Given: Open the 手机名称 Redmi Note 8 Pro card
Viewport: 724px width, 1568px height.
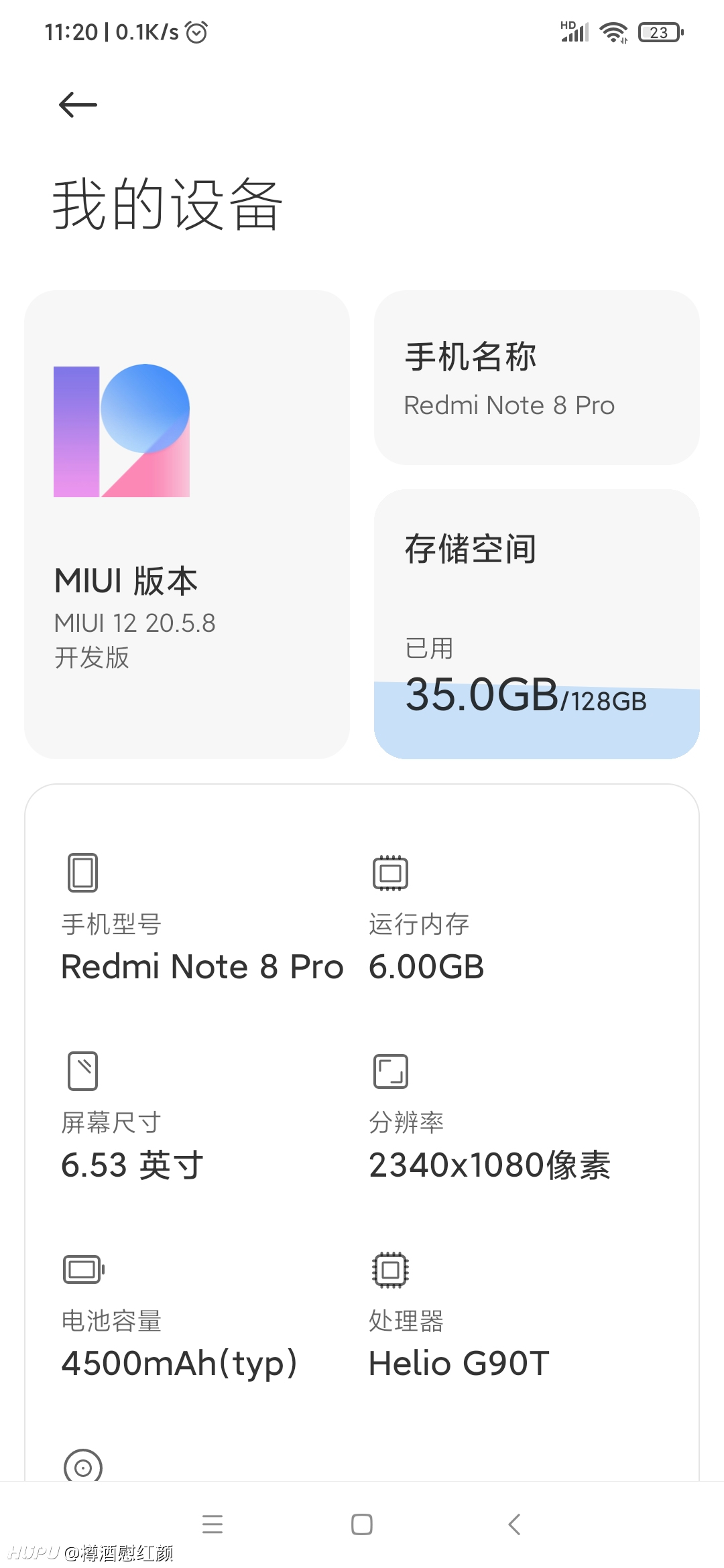Looking at the screenshot, I should tap(536, 377).
